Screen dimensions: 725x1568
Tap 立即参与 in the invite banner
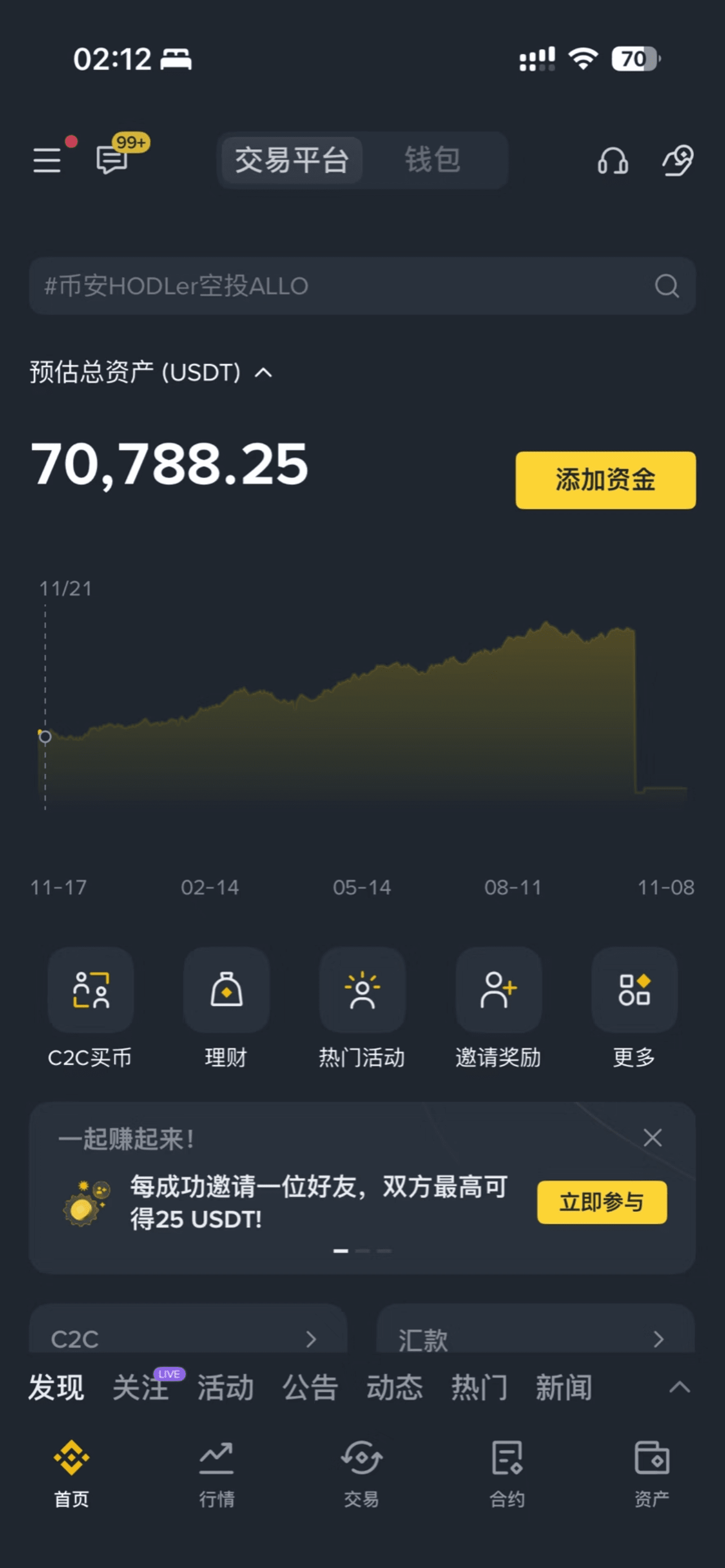pos(601,1202)
